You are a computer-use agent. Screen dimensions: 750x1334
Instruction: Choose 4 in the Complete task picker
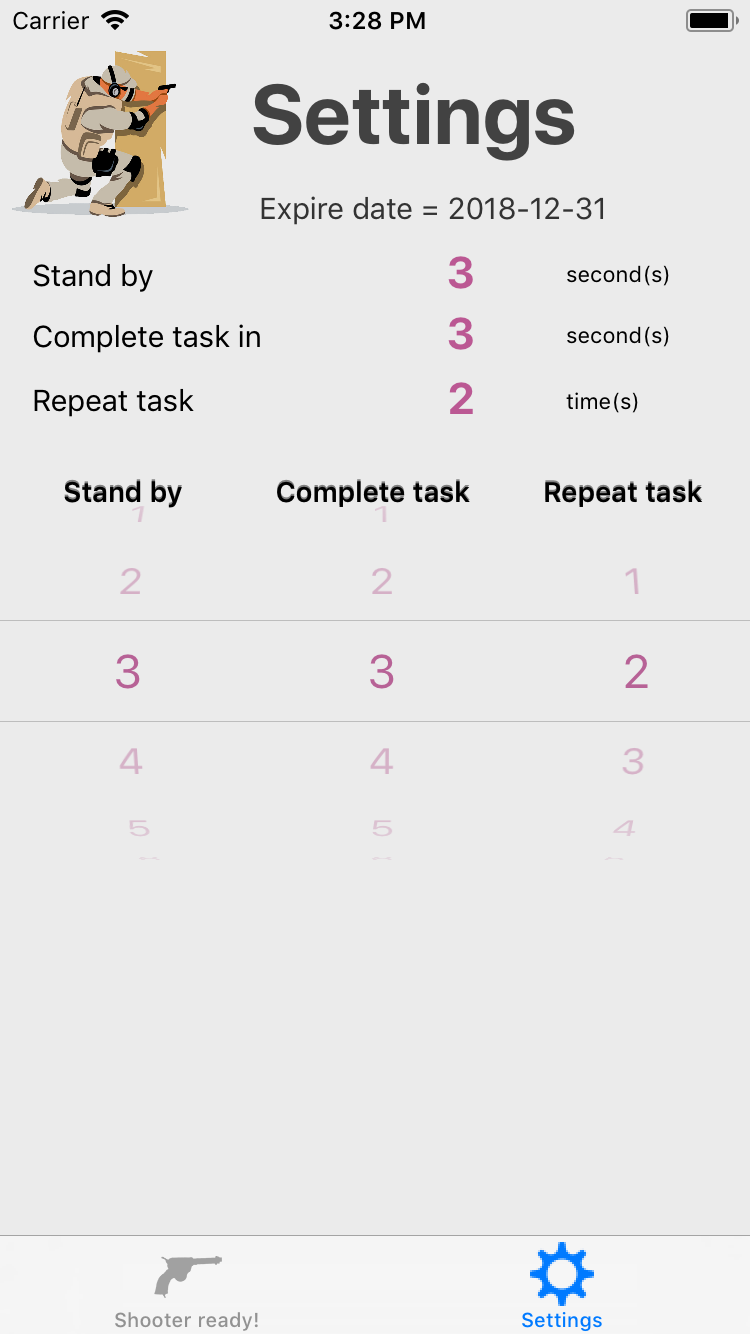pos(381,762)
